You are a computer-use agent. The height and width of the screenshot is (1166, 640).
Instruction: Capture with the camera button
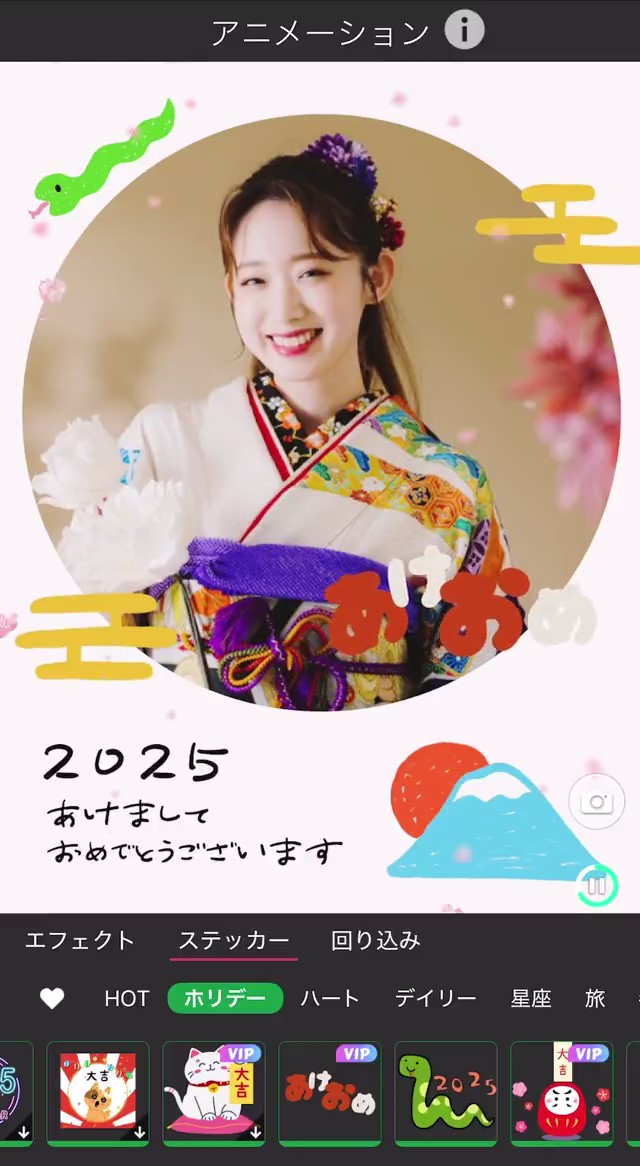[x=596, y=802]
